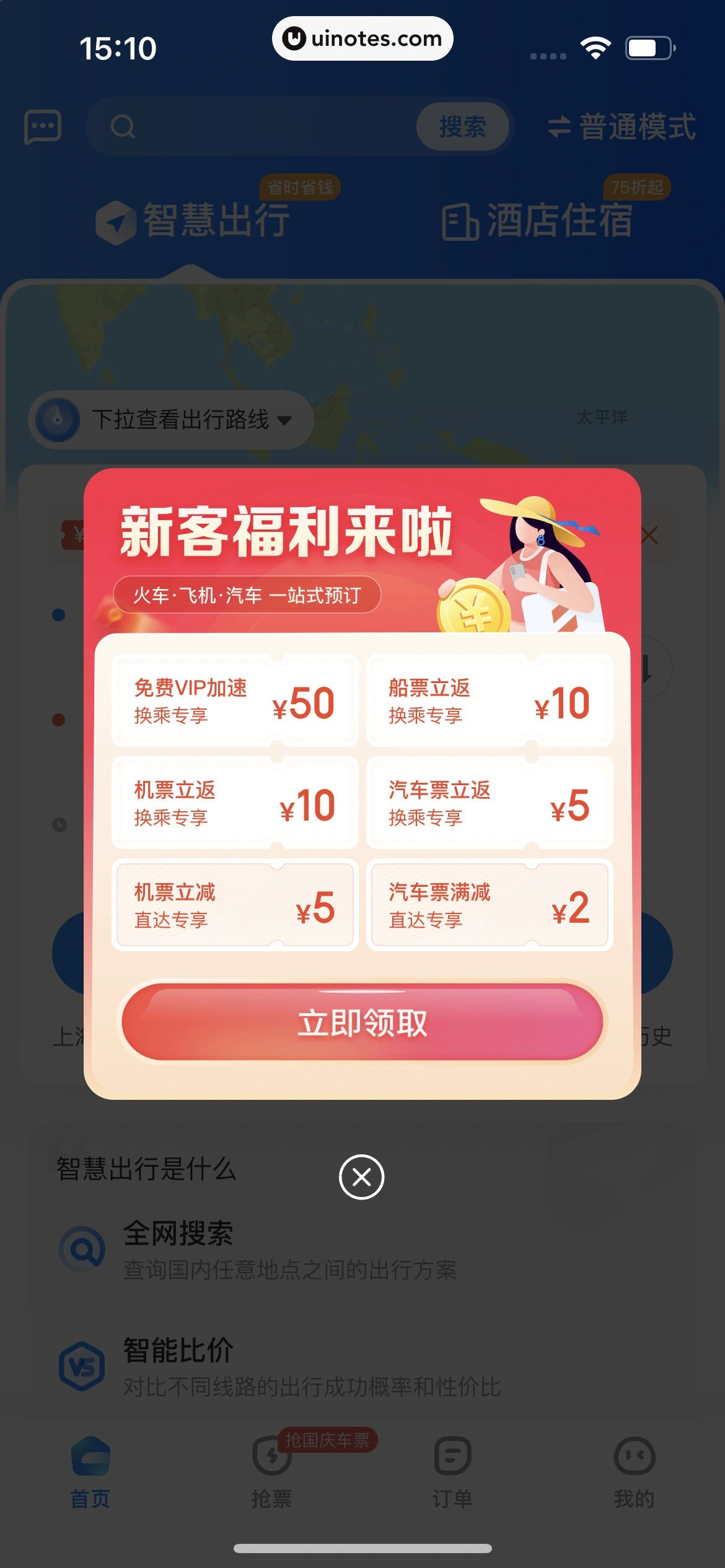Select the 机票立减 ¥5 coupon
The image size is (725, 1568).
coord(235,905)
